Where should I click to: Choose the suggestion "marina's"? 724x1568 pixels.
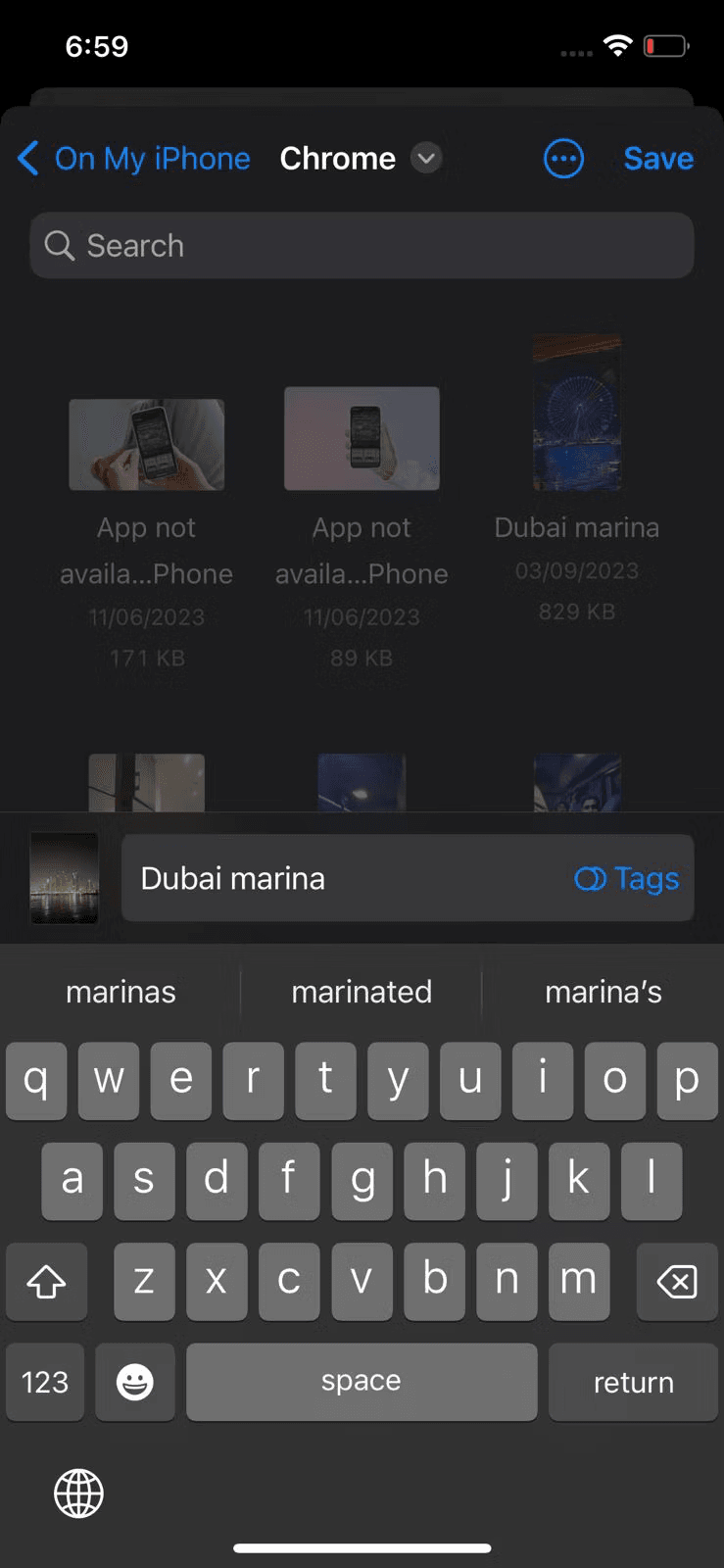click(x=603, y=992)
